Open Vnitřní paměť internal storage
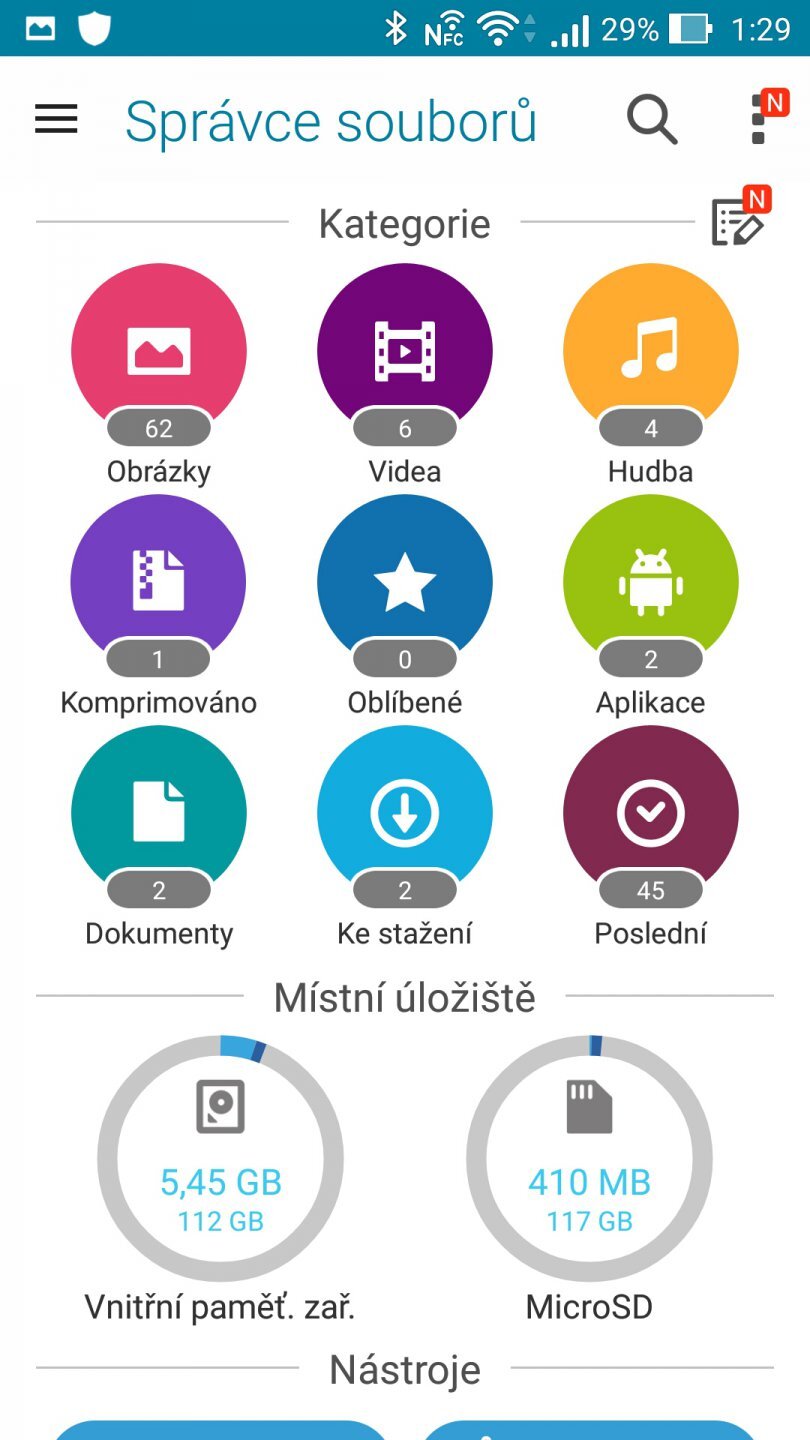 click(x=220, y=1160)
